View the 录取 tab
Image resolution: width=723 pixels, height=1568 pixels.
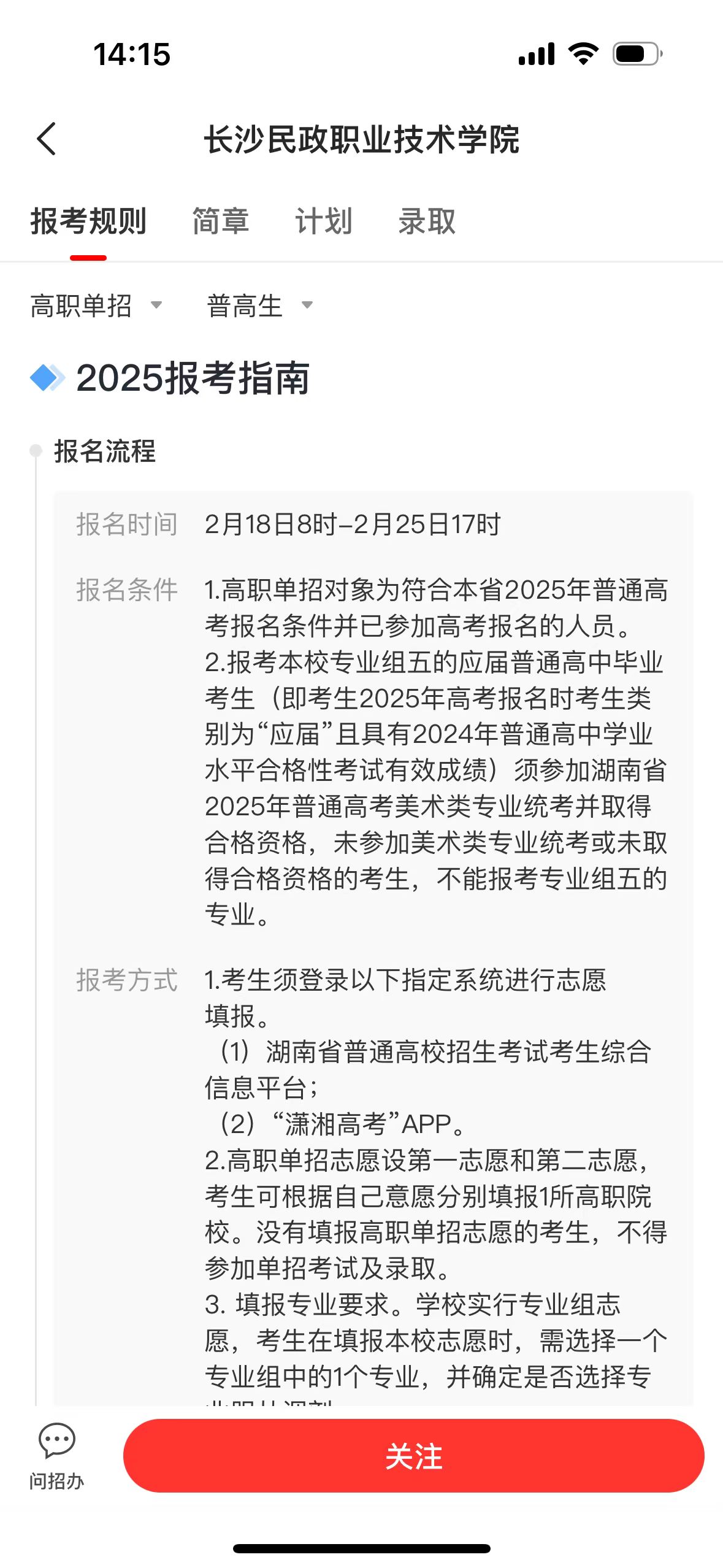click(x=427, y=221)
